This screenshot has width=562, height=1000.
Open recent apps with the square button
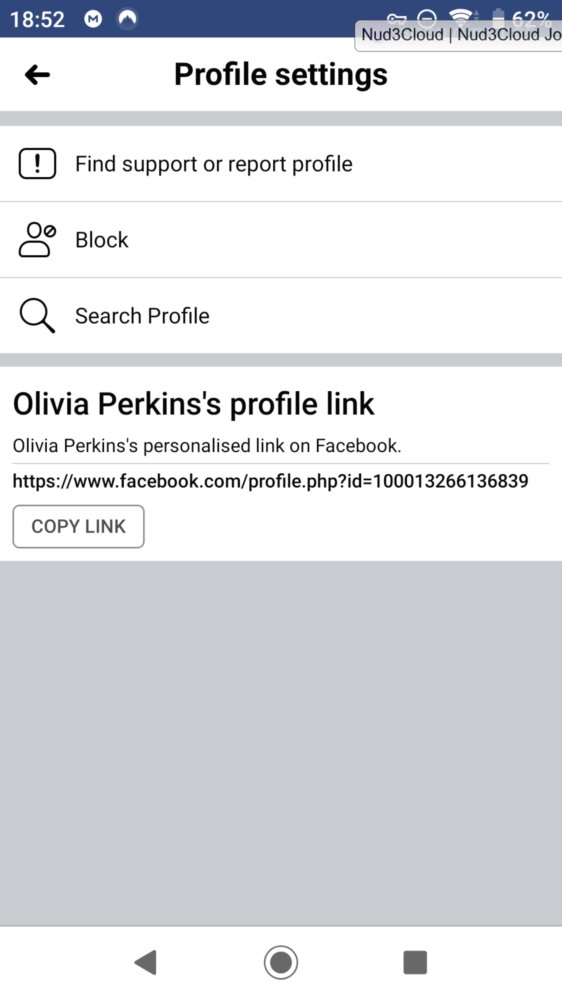pos(415,962)
